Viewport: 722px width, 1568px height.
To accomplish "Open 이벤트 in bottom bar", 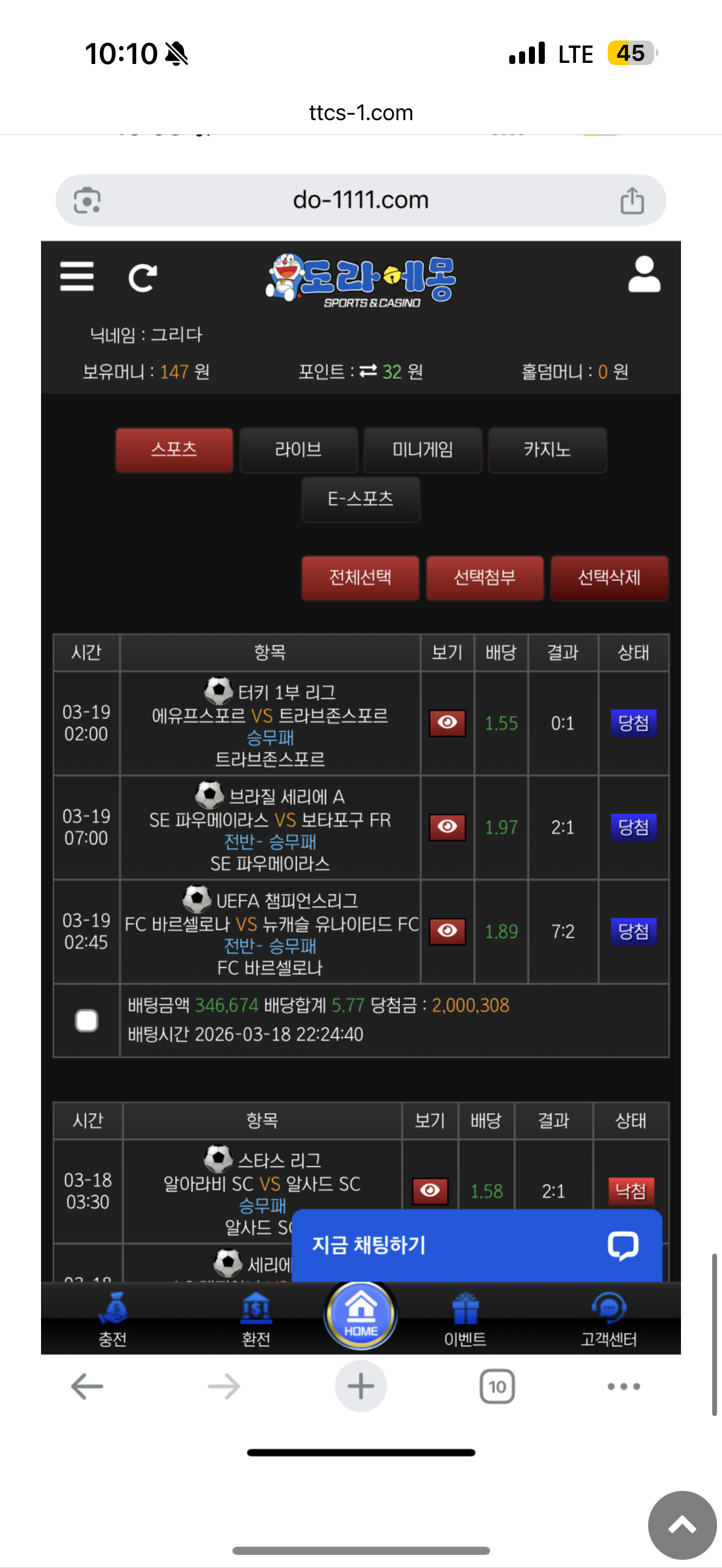I will pyautogui.click(x=465, y=1320).
